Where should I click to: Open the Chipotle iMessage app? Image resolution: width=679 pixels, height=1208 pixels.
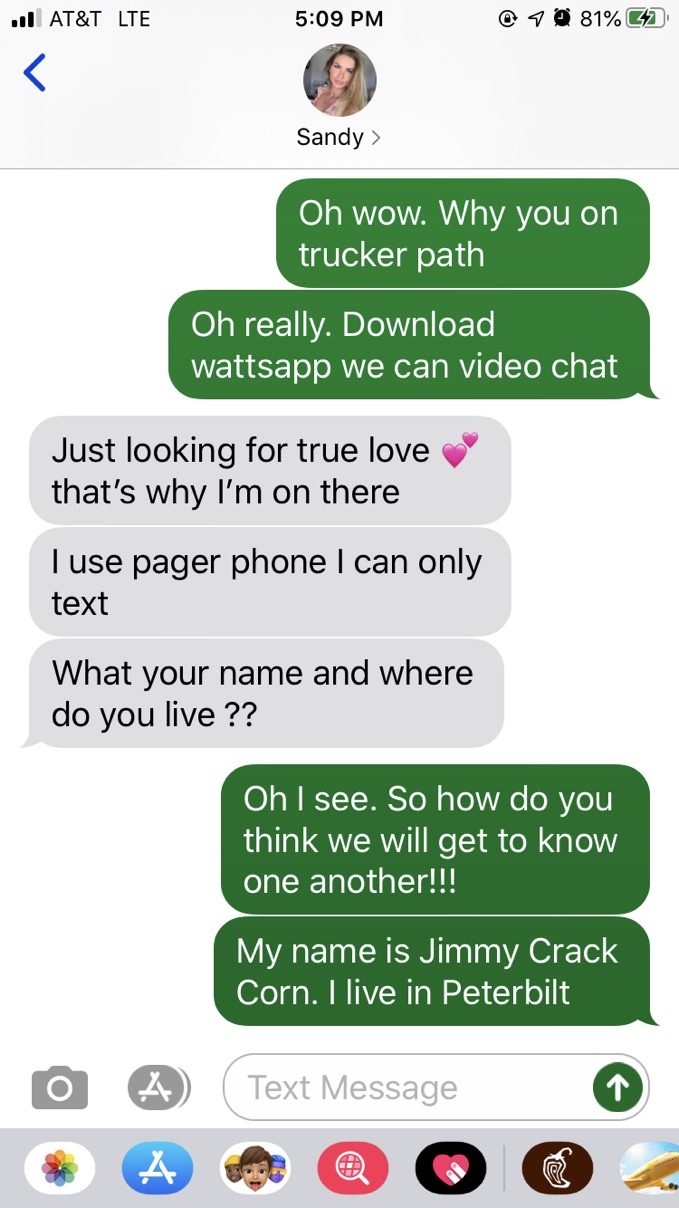click(x=558, y=1168)
